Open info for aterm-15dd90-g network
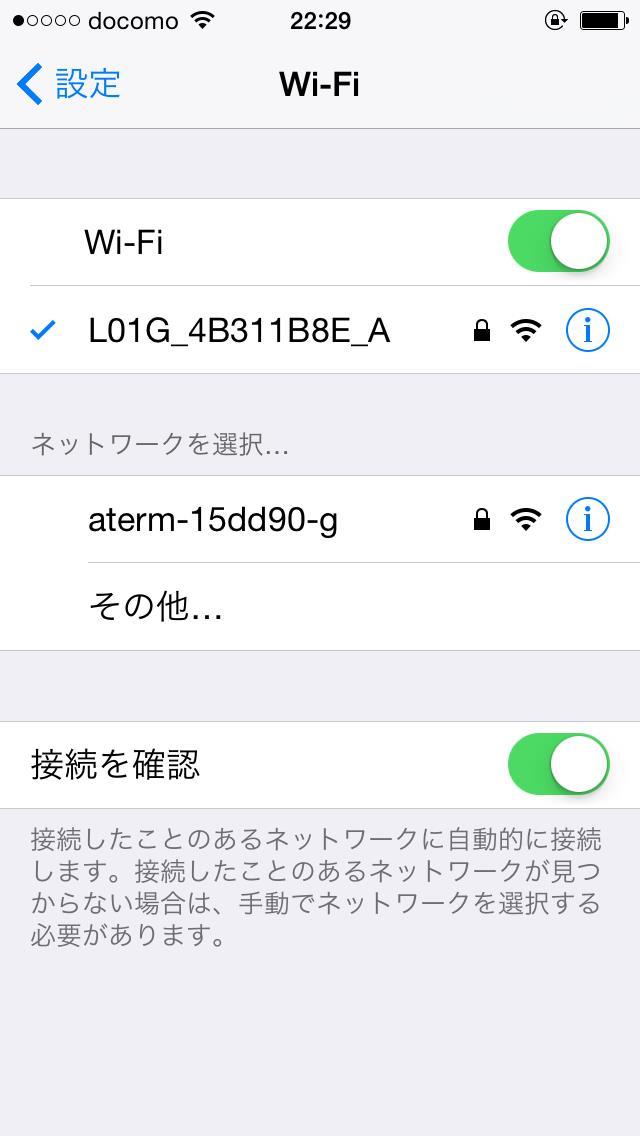Image resolution: width=640 pixels, height=1136 pixels. [x=587, y=519]
